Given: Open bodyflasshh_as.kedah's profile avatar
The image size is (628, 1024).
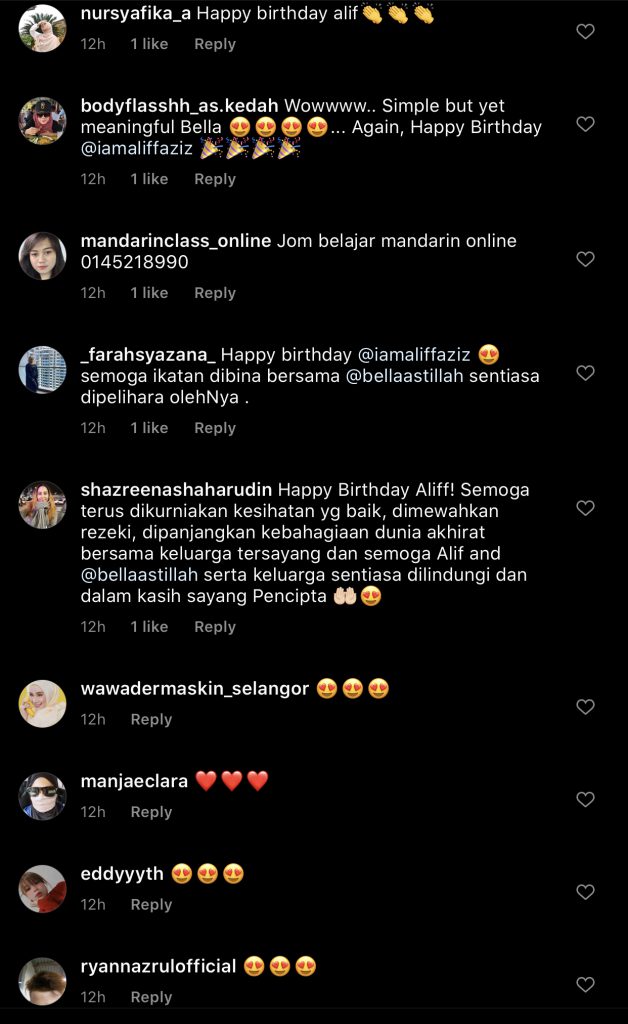Looking at the screenshot, I should click(x=43, y=122).
